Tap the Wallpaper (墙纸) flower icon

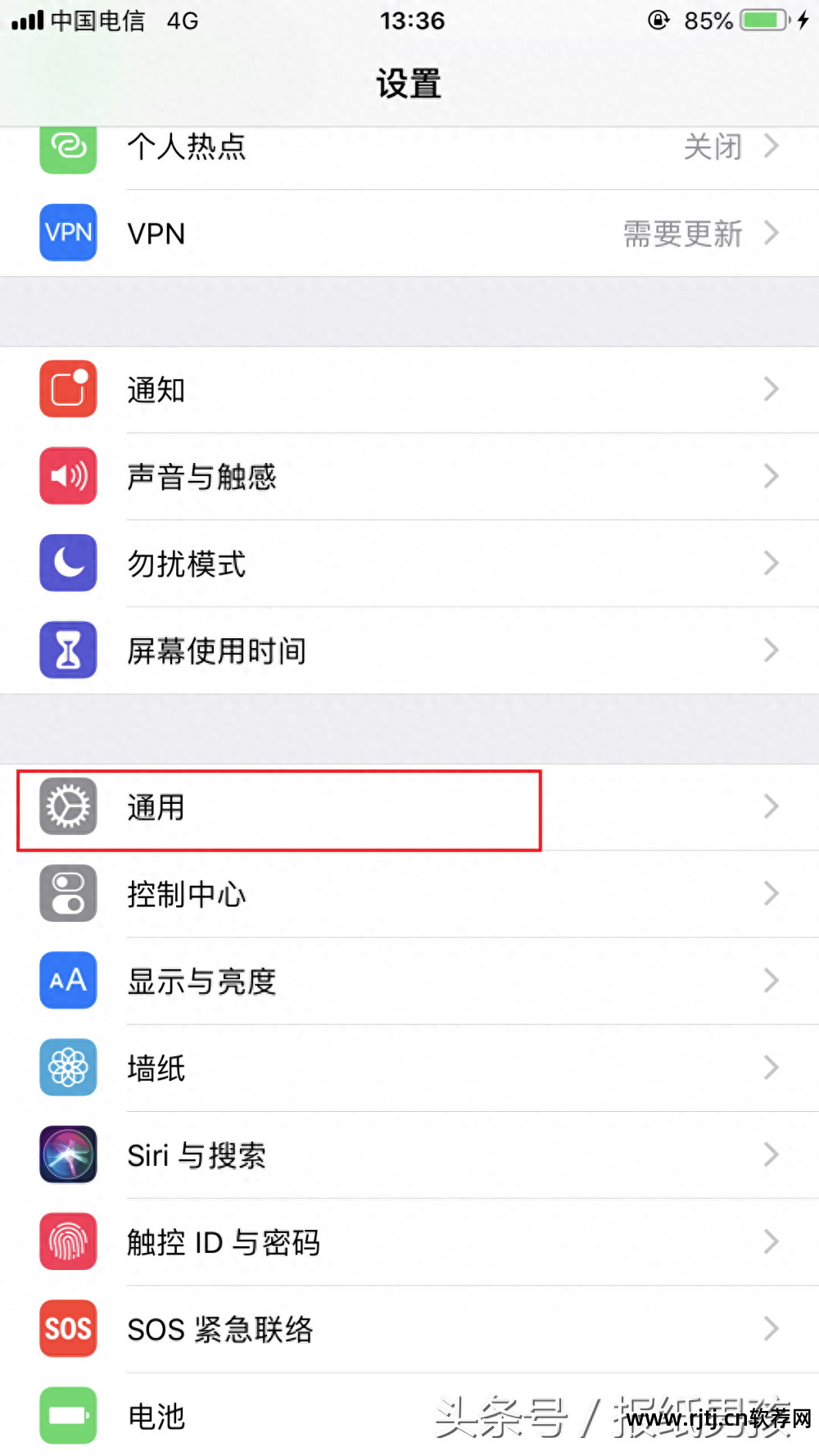(x=68, y=1067)
